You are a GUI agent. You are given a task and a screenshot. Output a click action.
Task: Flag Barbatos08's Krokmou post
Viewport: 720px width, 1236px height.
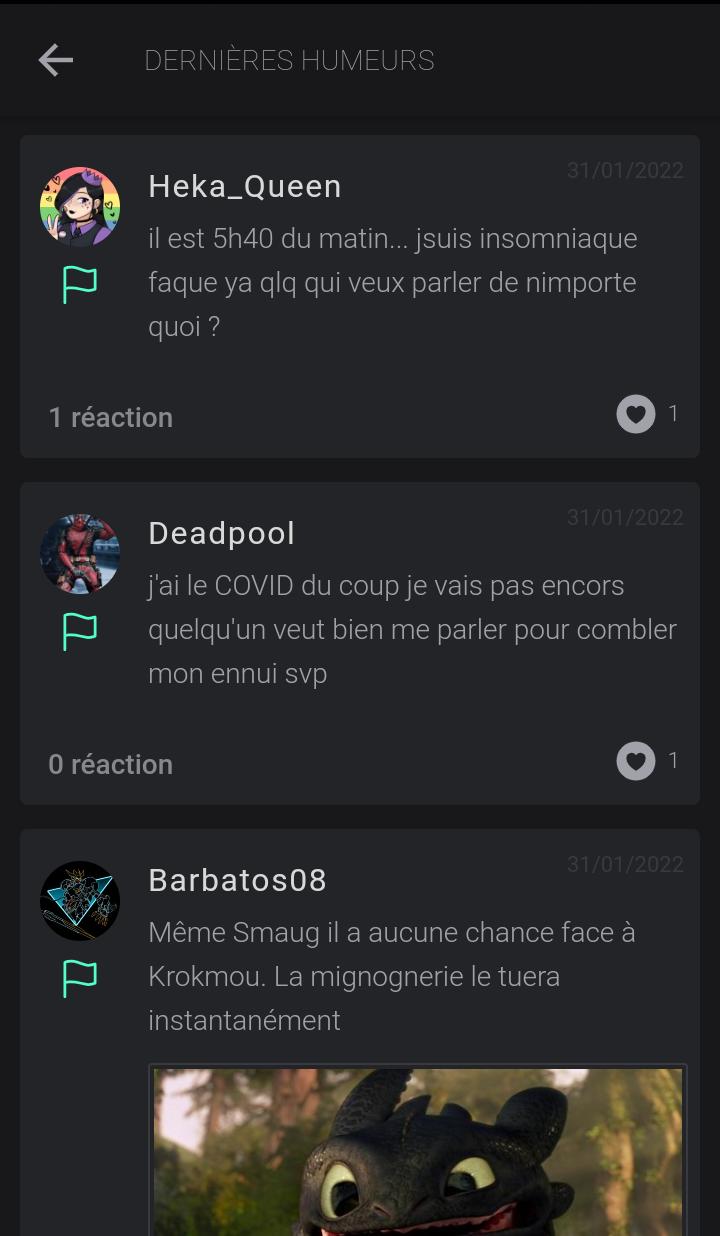click(80, 979)
